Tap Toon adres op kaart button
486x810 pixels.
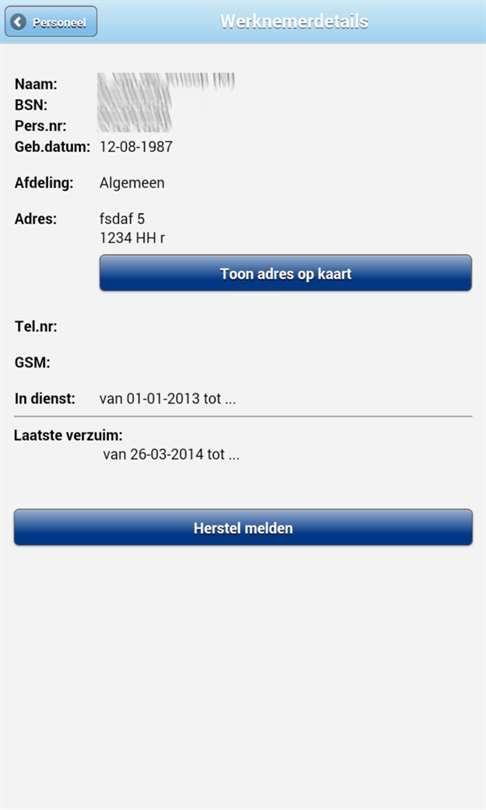click(286, 273)
